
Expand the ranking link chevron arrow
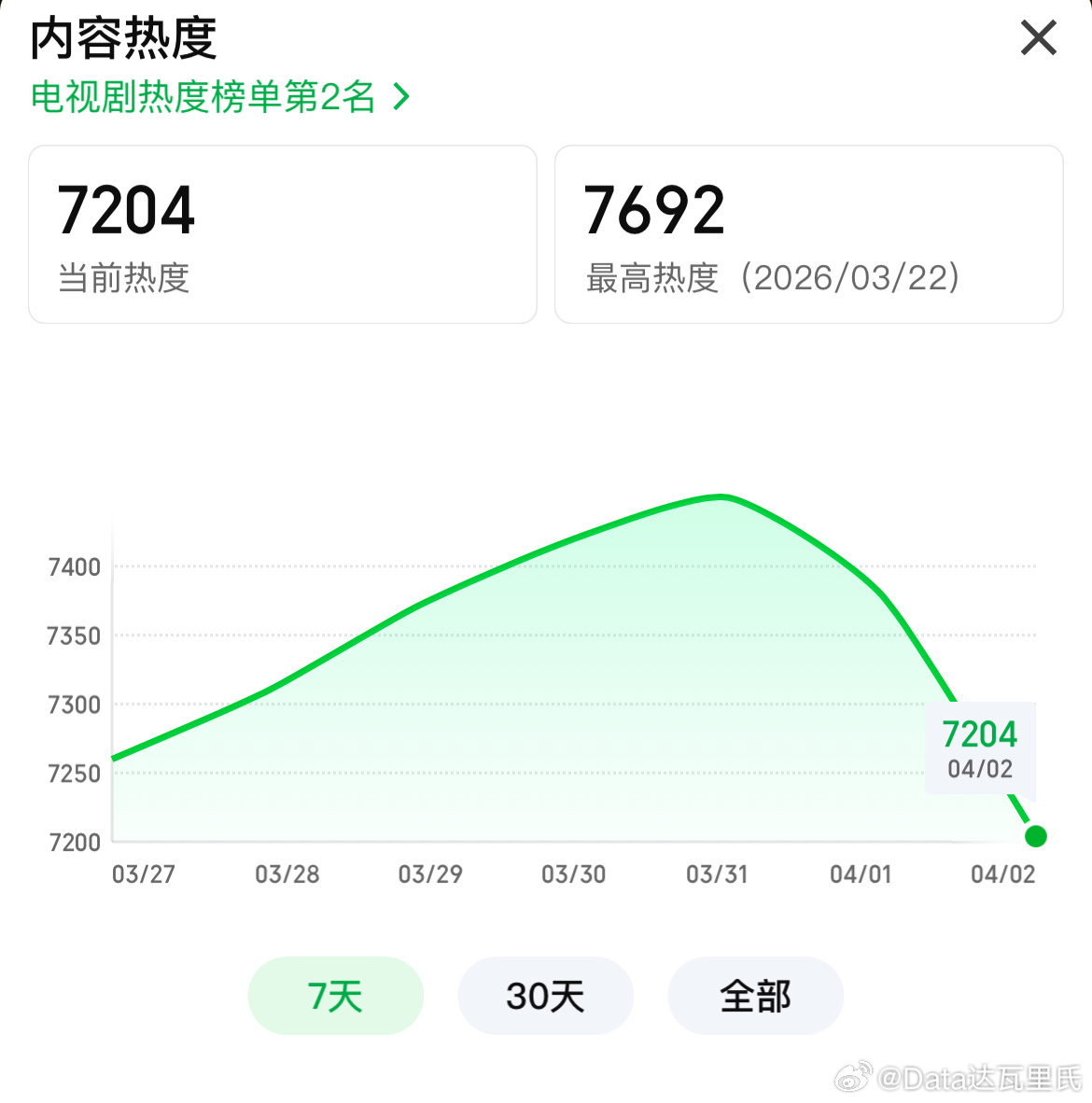[401, 96]
